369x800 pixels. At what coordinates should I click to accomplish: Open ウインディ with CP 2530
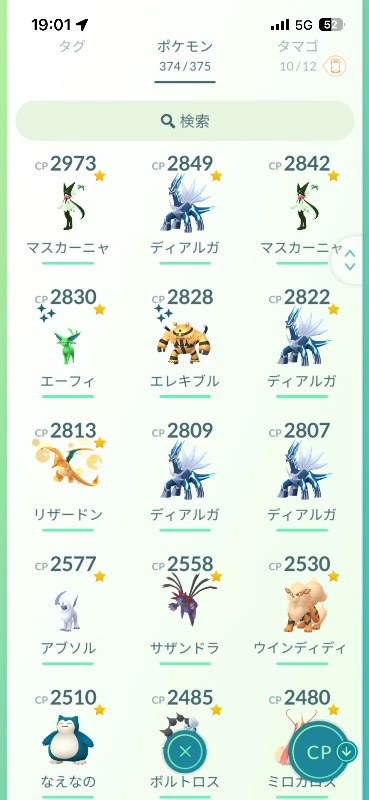301,609
